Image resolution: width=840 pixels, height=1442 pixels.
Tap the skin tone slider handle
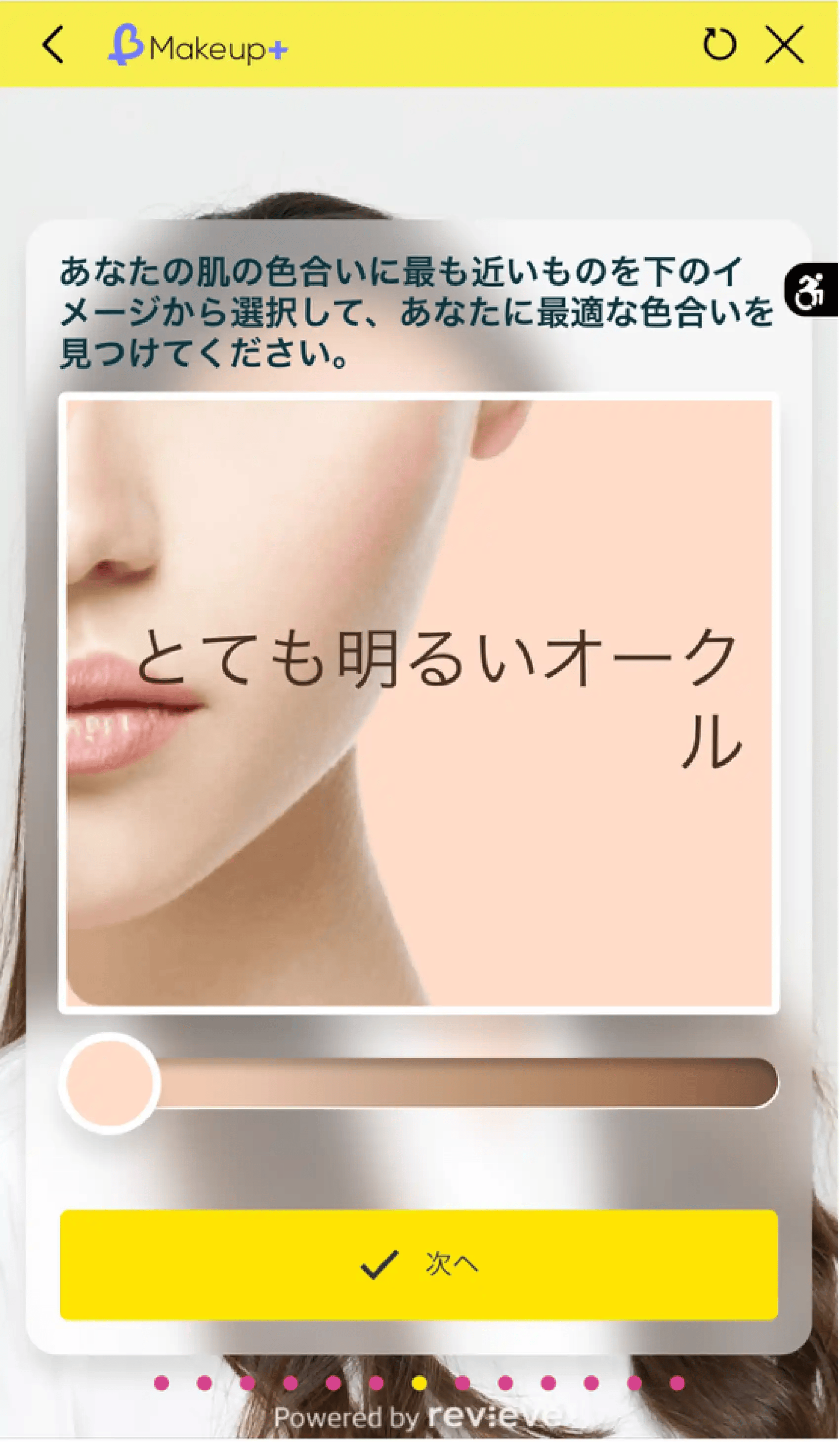click(x=110, y=1084)
